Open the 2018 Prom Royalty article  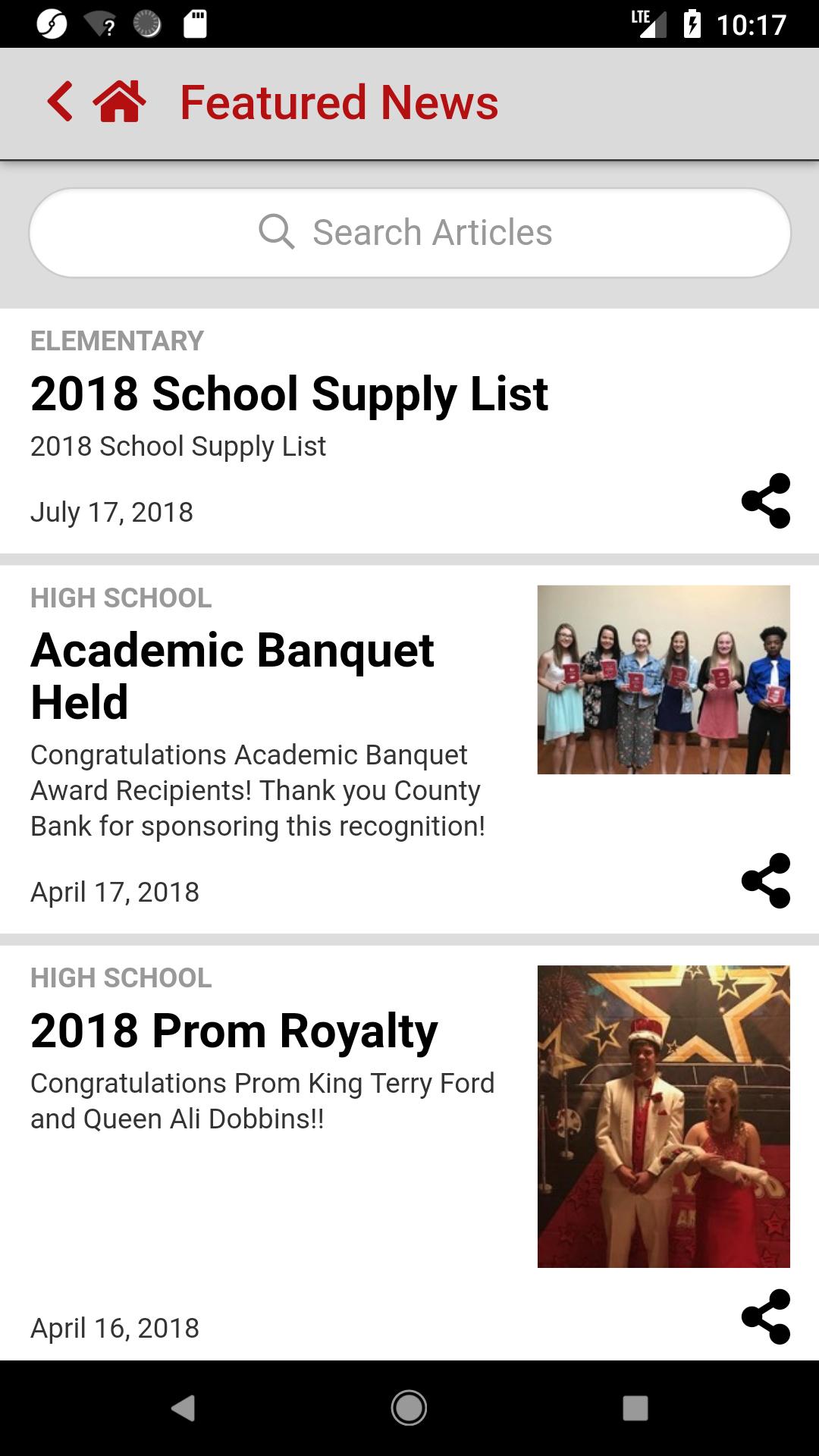234,1031
